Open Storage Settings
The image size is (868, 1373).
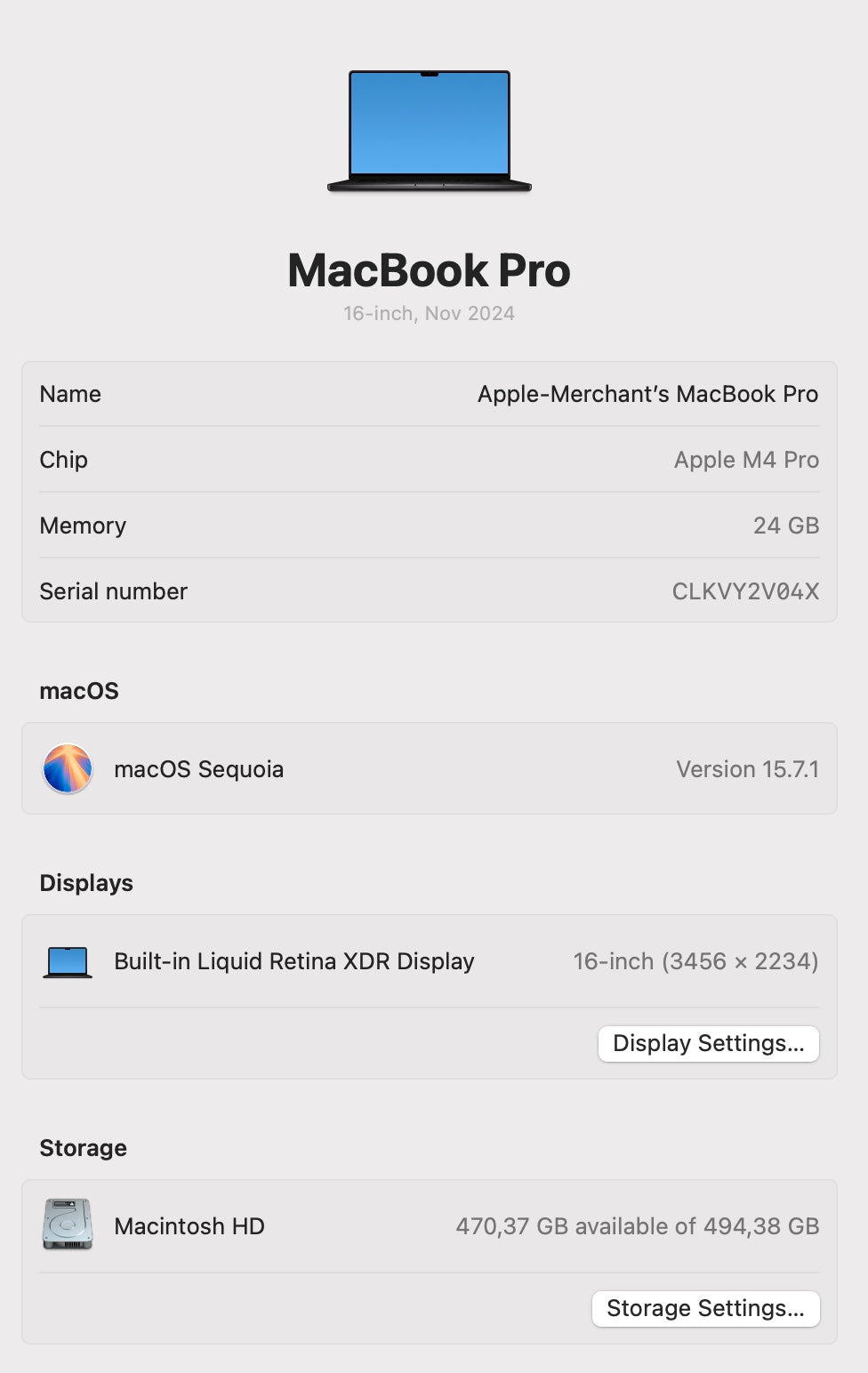705,1308
